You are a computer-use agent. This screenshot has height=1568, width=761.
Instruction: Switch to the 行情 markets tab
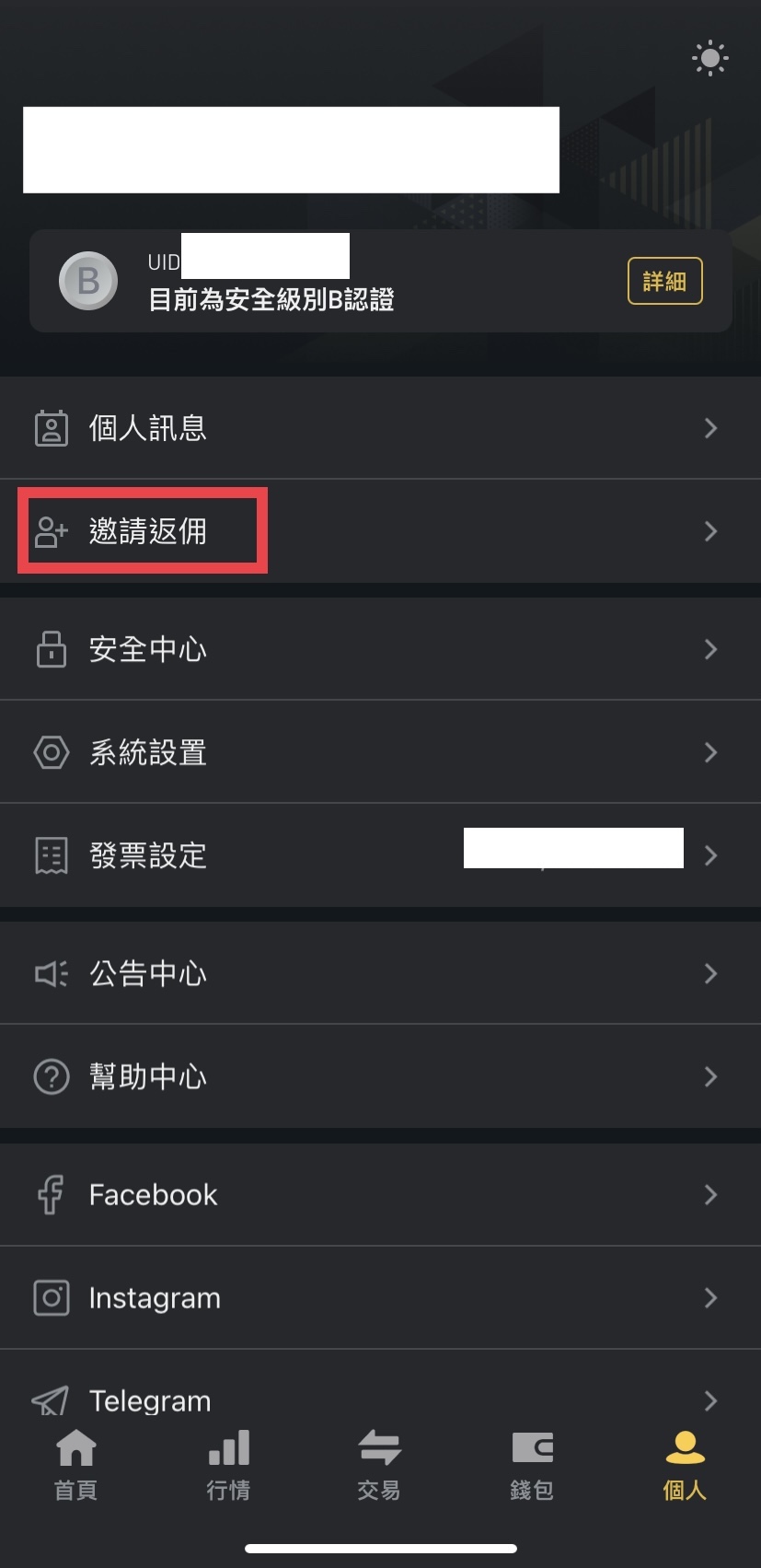click(228, 1466)
